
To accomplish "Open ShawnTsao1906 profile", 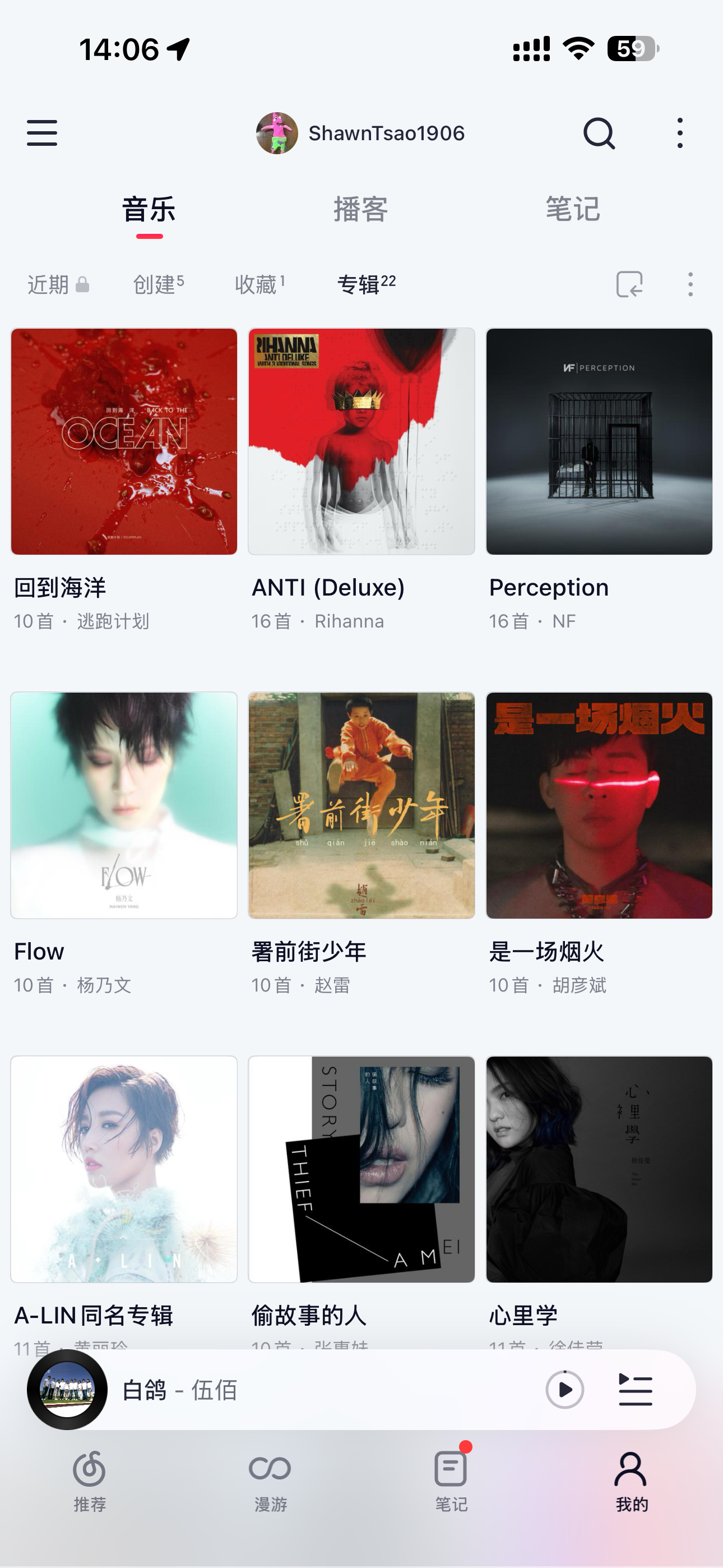I will (x=360, y=133).
